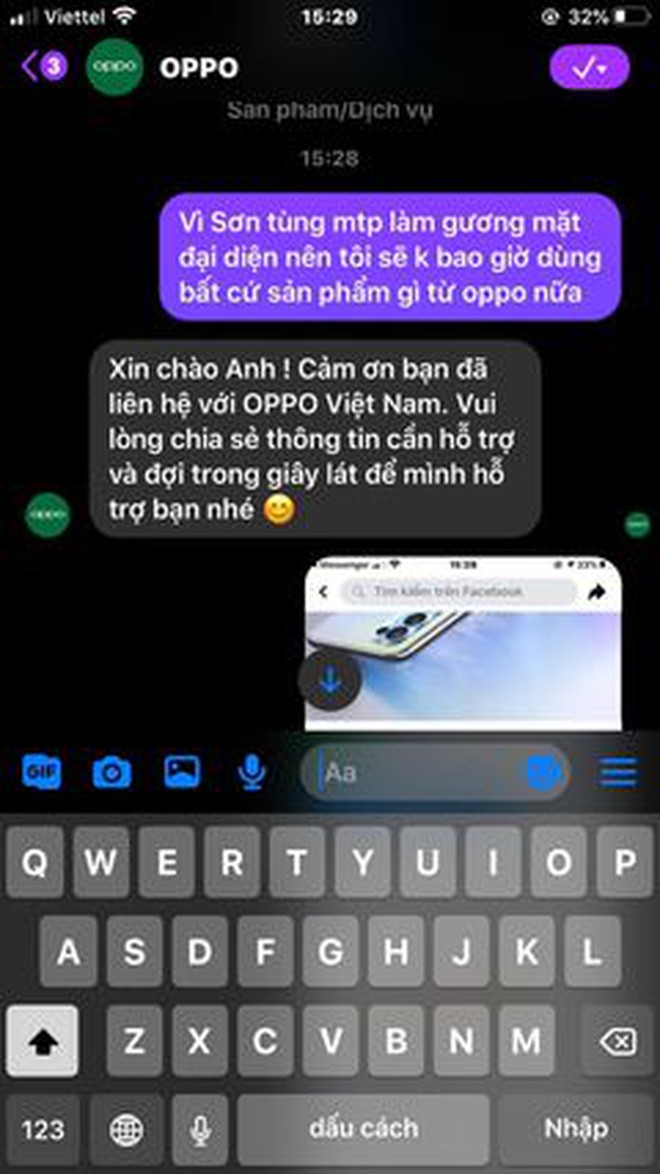This screenshot has width=660, height=1174.
Task: Go back to the chat list
Action: point(40,67)
